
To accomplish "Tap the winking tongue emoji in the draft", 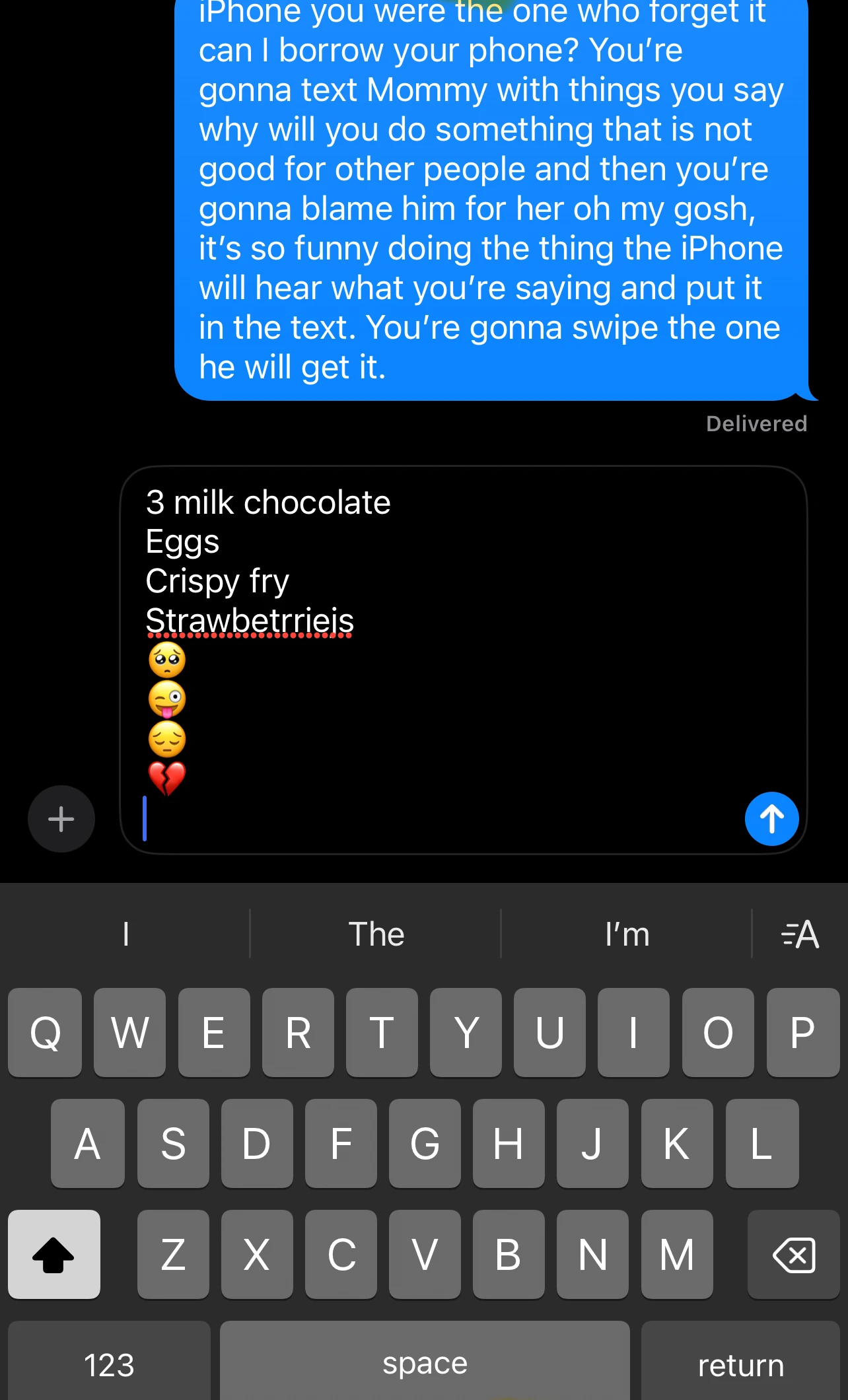I will click(x=166, y=699).
